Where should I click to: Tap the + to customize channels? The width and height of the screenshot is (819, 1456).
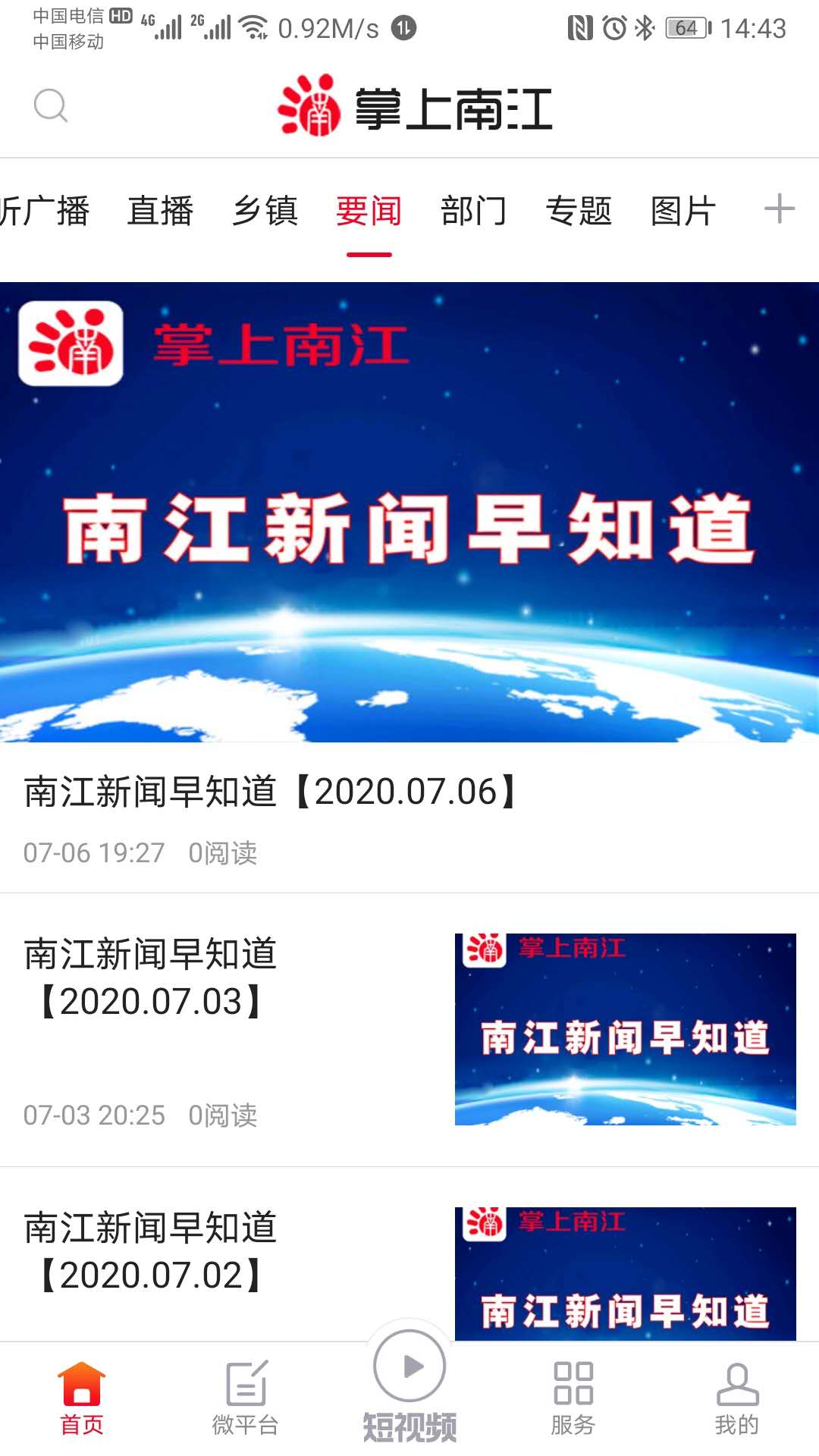[x=780, y=211]
